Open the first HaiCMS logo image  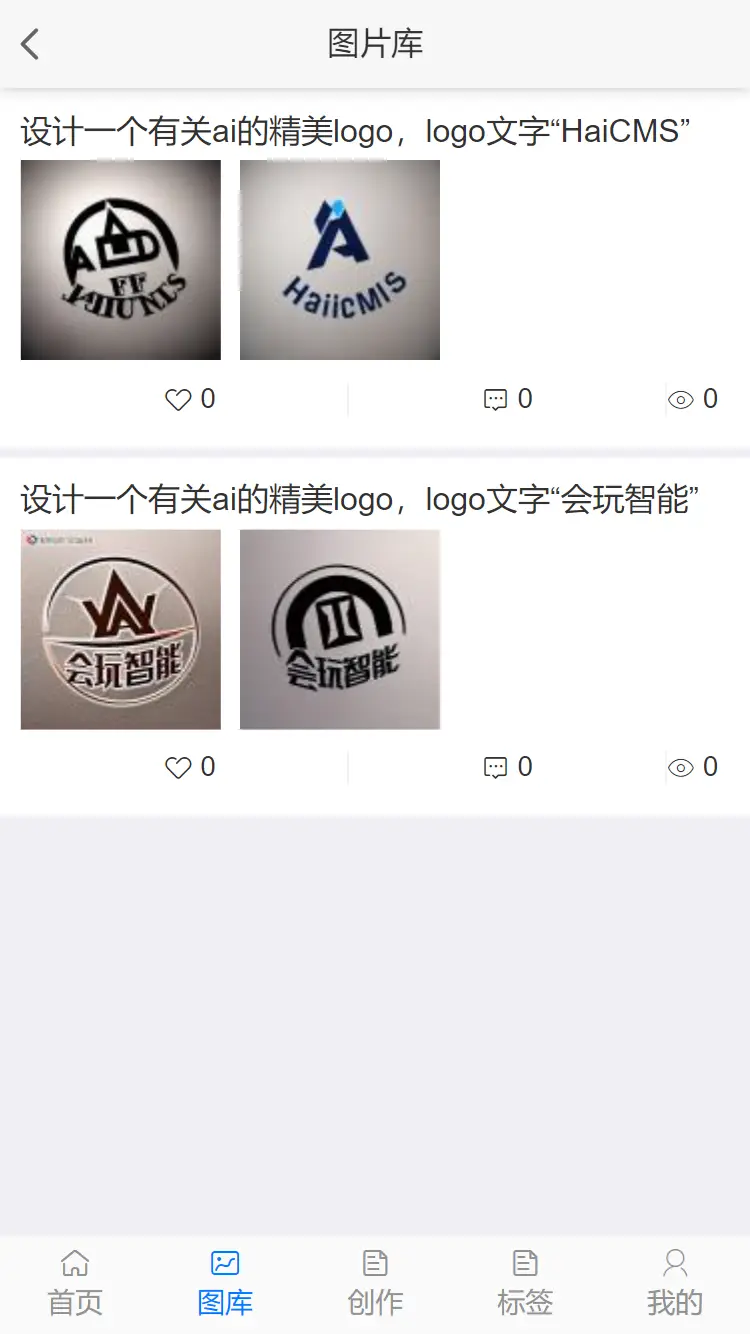click(x=121, y=260)
